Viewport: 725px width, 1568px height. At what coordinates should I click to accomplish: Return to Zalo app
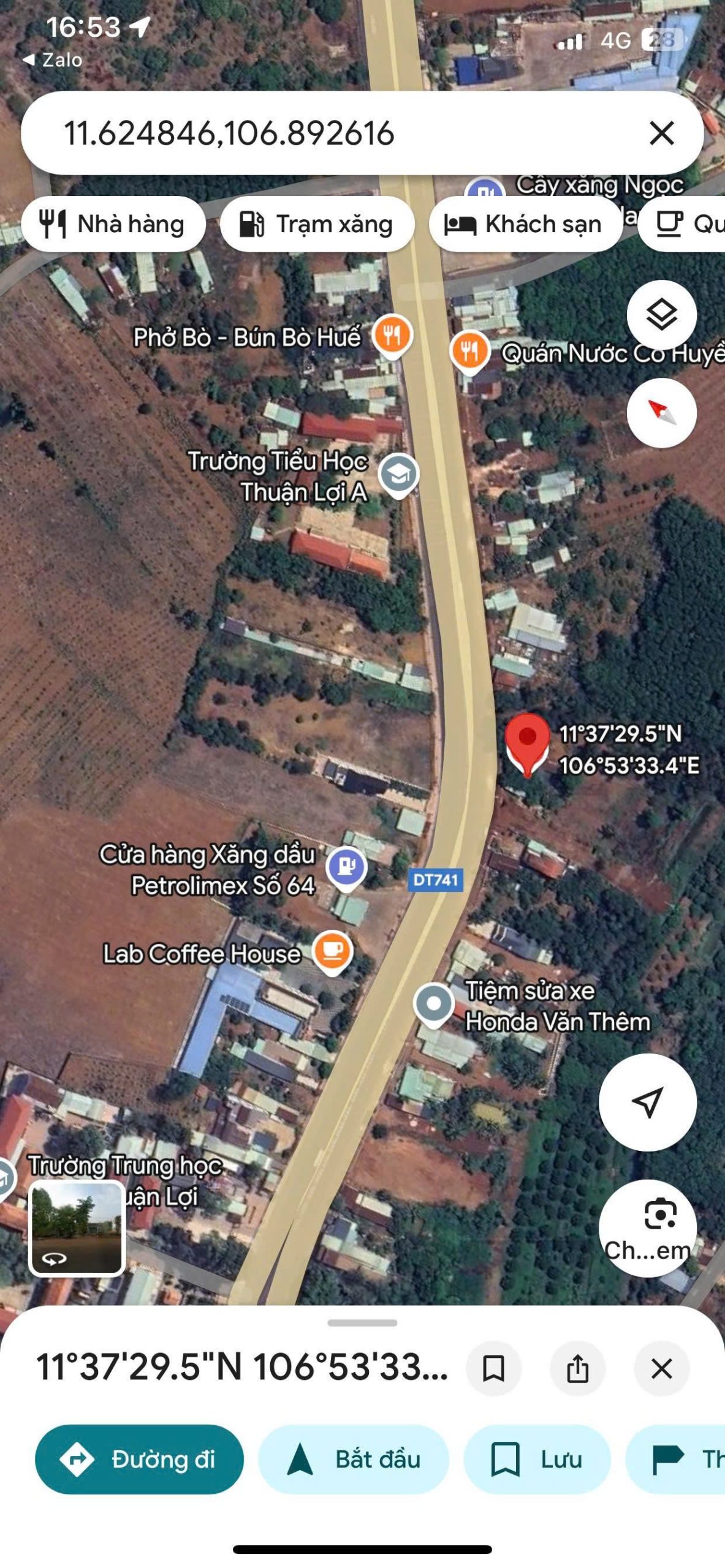click(53, 59)
